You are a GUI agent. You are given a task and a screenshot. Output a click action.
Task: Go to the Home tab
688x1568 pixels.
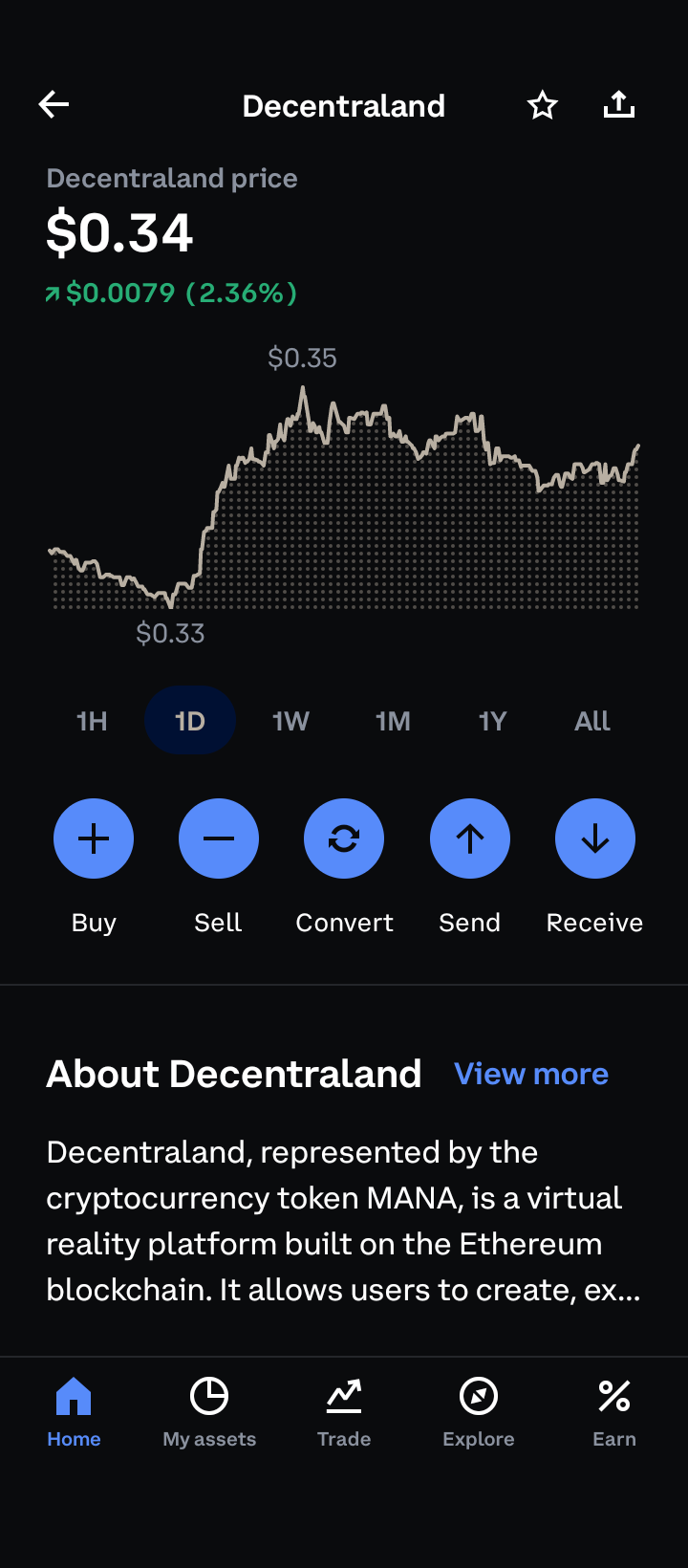pos(74,1412)
